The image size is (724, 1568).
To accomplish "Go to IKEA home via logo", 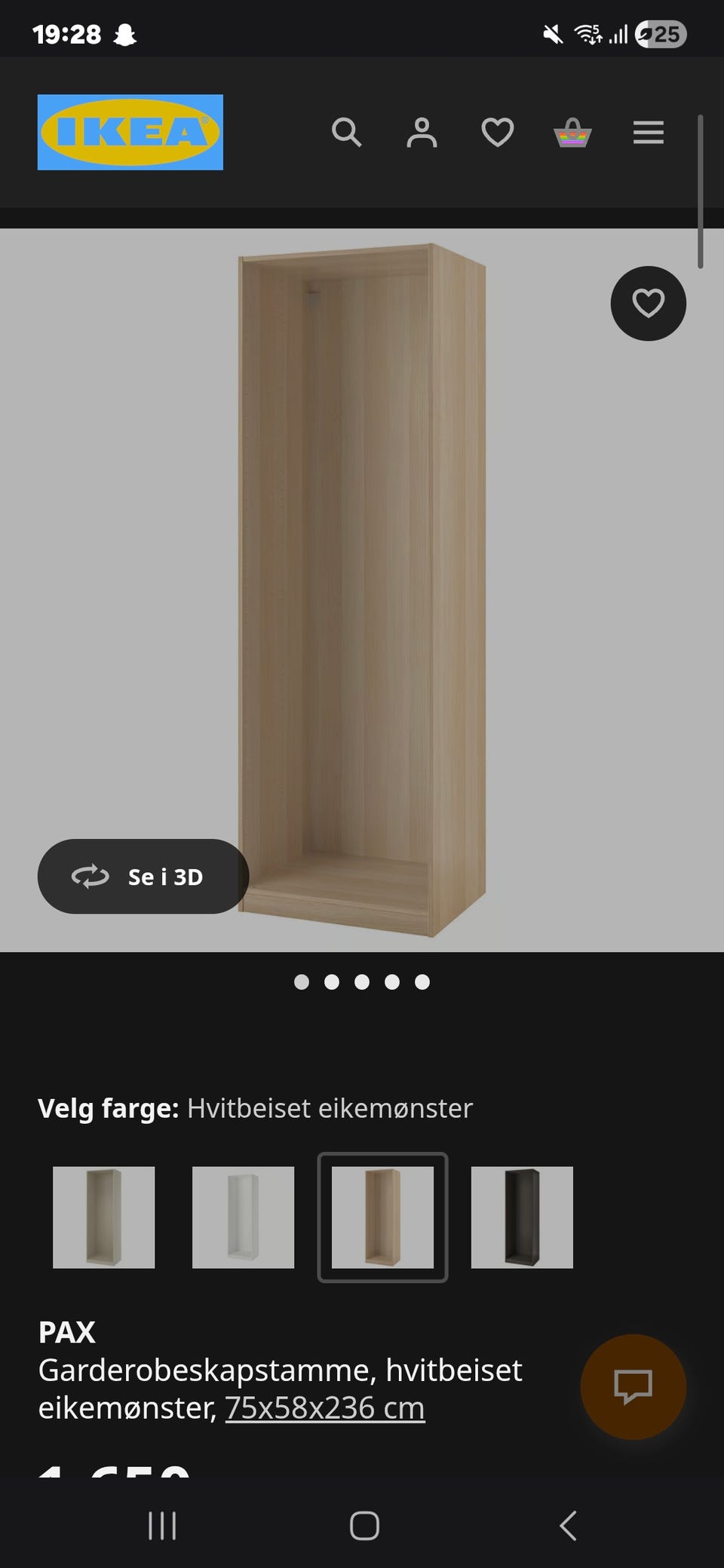I will 130,132.
